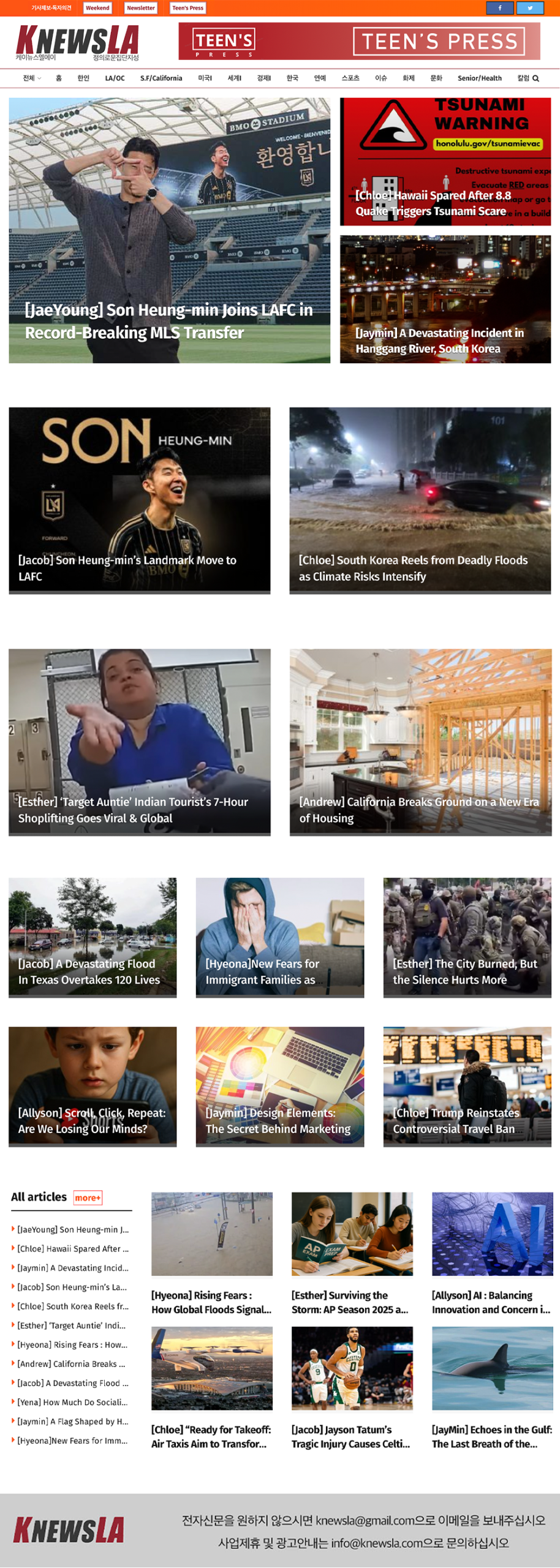Open Jayson Tatum's Tragic Injury article
This screenshot has height=1568, width=560.
(x=351, y=1436)
